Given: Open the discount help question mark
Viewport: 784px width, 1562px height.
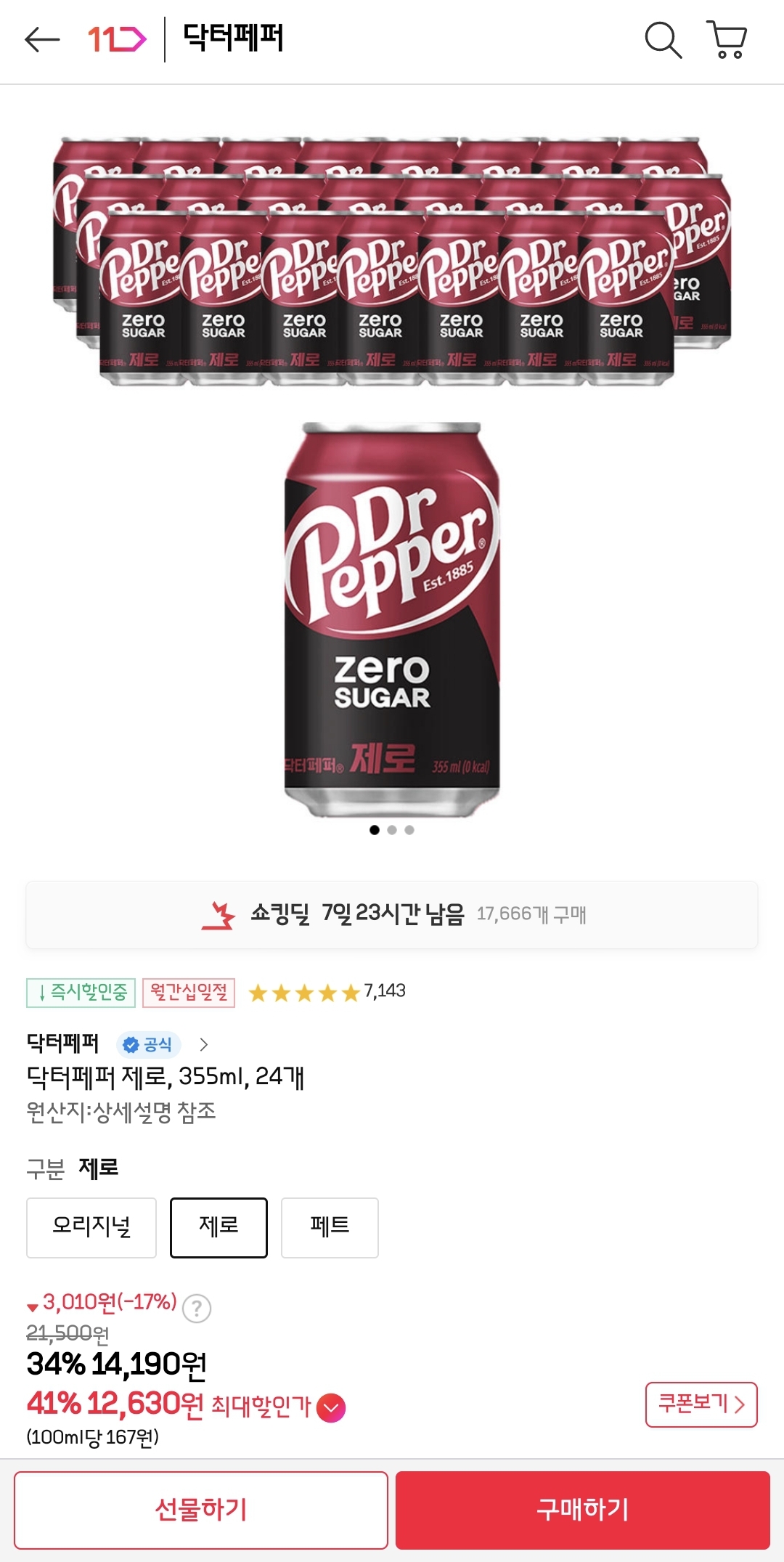Looking at the screenshot, I should coord(197,1309).
